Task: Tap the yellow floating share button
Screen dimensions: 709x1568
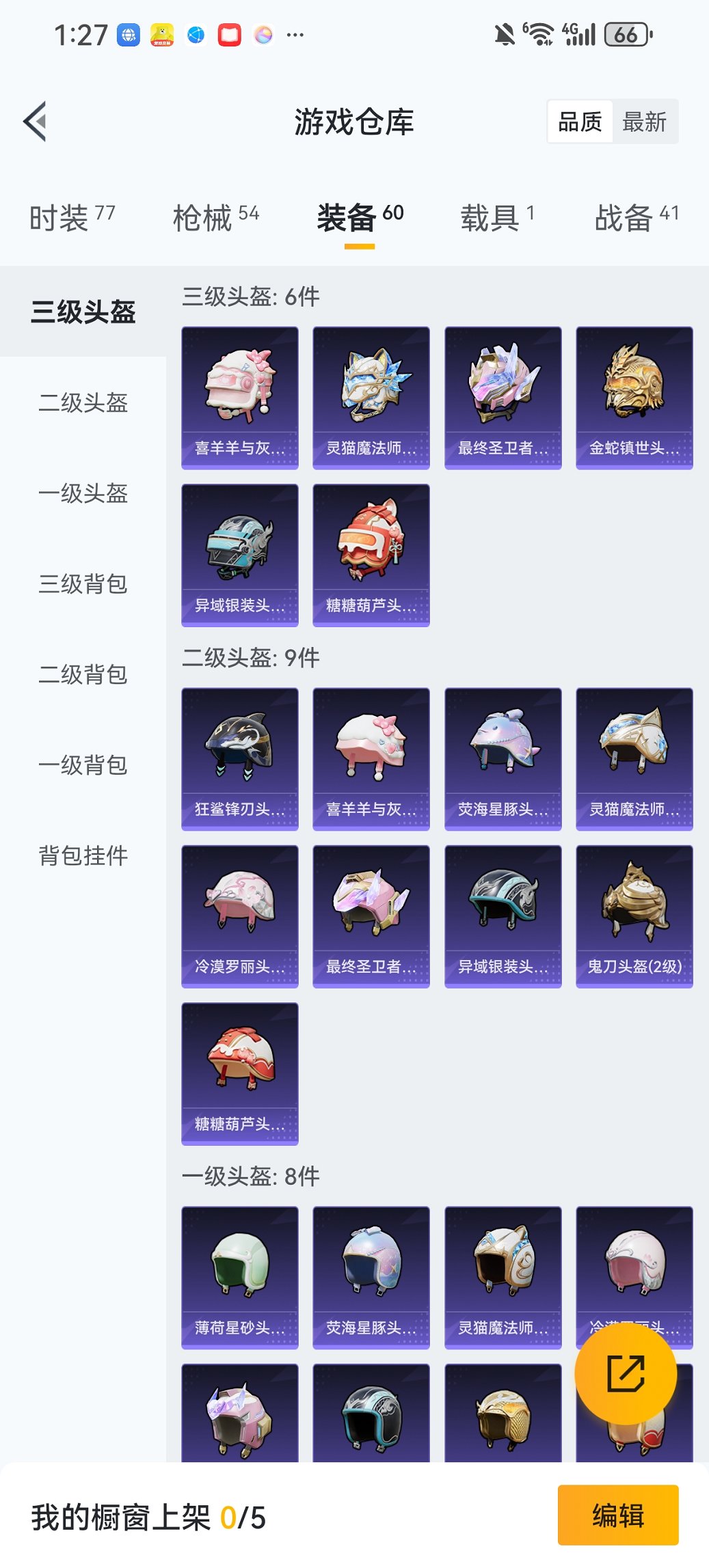Action: click(x=626, y=1373)
